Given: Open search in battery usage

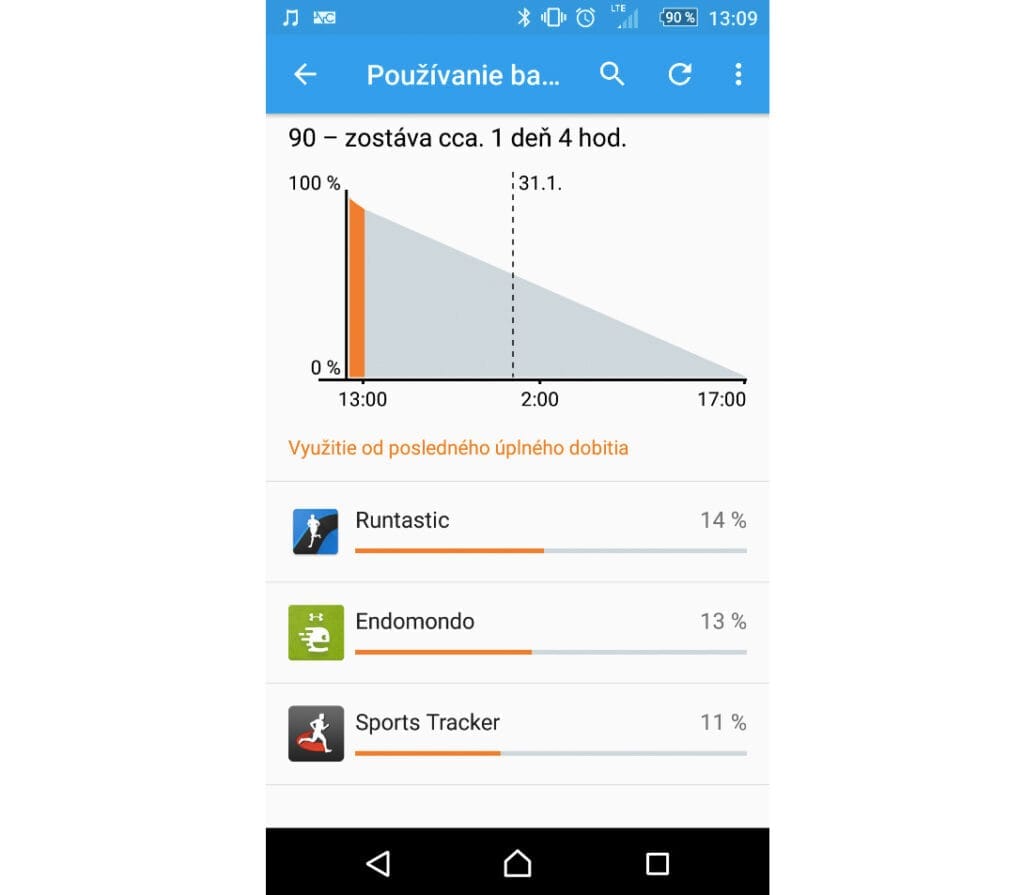Looking at the screenshot, I should [612, 74].
